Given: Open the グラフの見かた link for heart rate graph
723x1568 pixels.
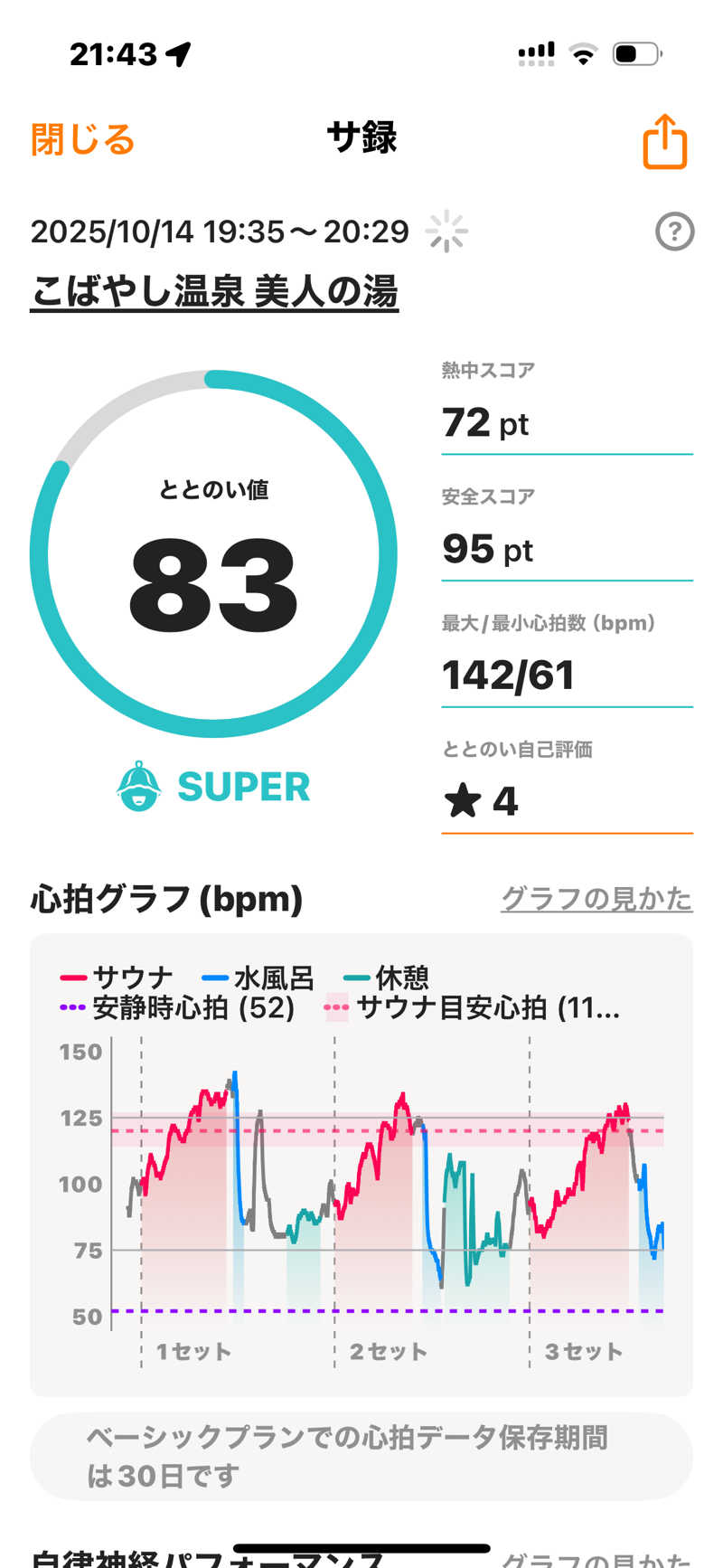Looking at the screenshot, I should tap(596, 899).
